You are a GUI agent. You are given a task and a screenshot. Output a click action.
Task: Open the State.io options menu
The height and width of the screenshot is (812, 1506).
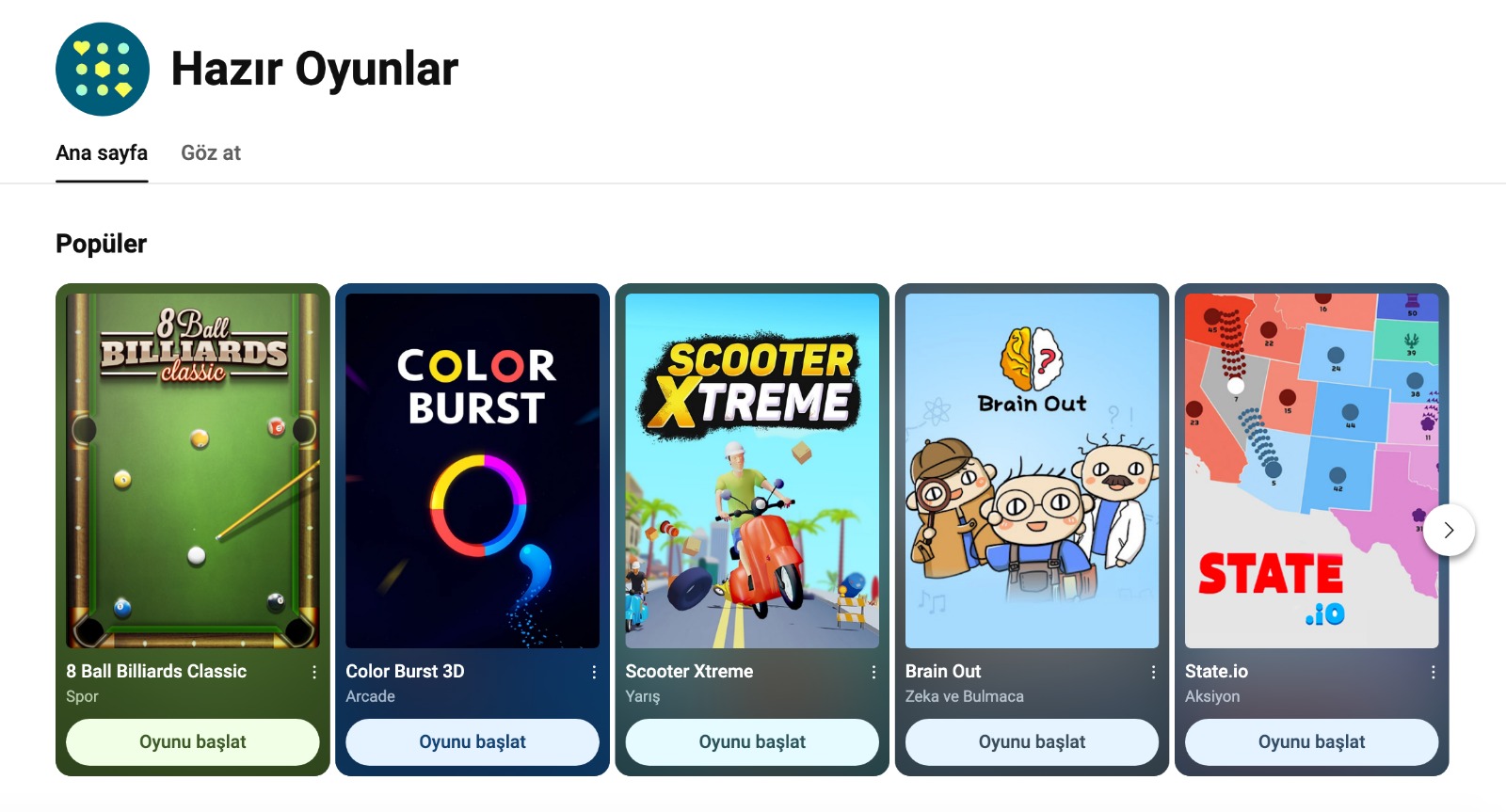1433,672
